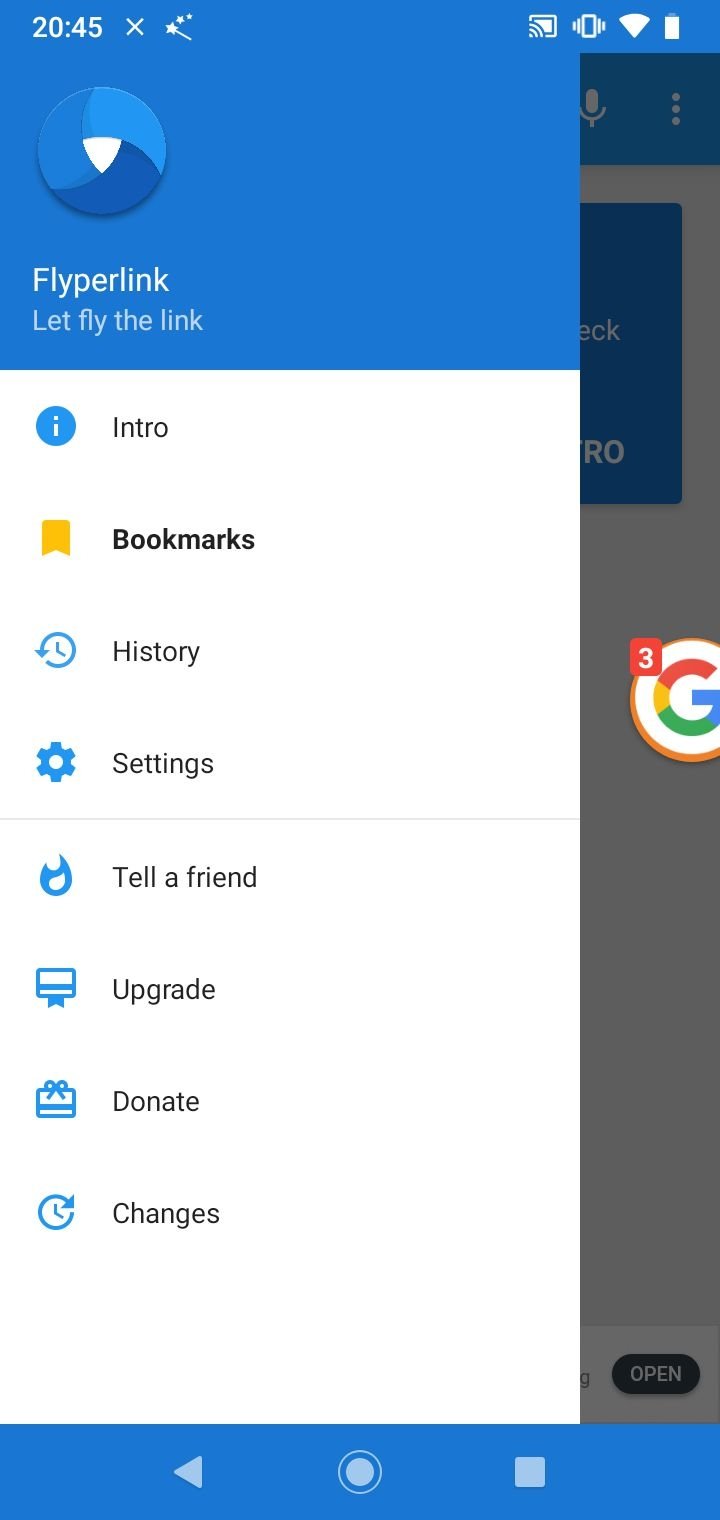View the Changes log
720x1520 pixels.
[x=165, y=1213]
